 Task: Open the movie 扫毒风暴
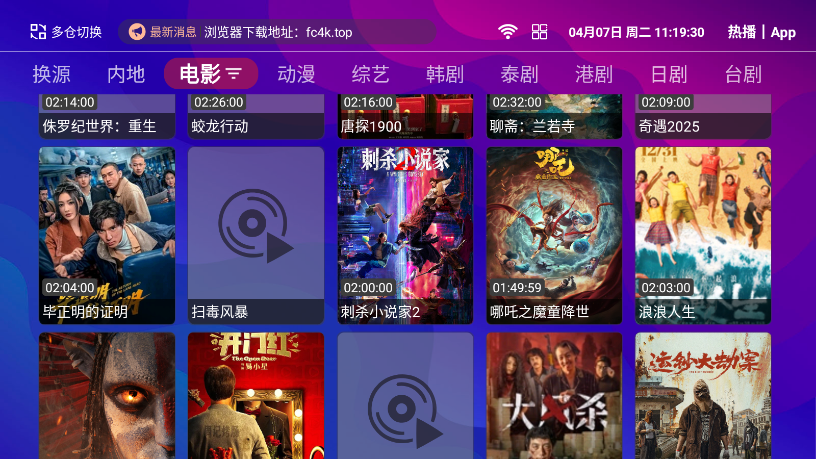pyautogui.click(x=256, y=235)
